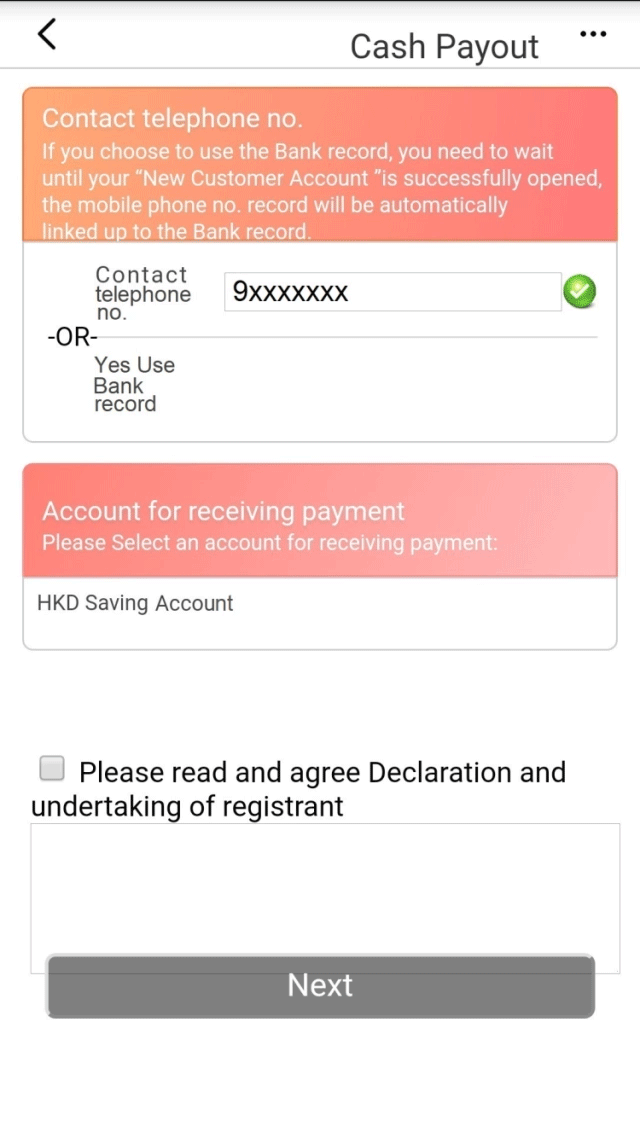Open the three-dot overflow menu

tap(593, 33)
